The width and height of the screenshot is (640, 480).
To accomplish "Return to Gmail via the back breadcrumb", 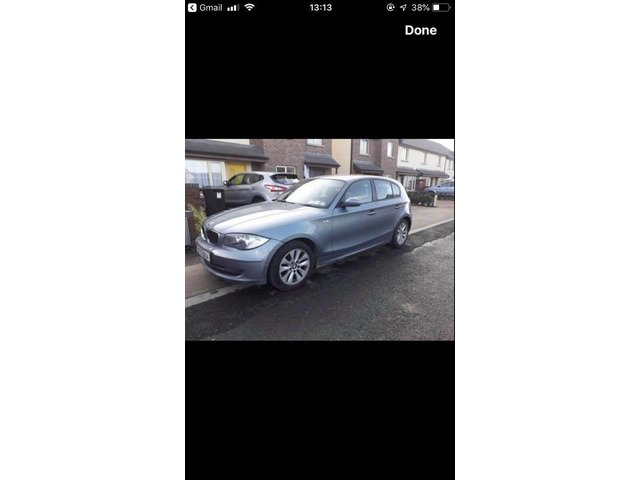I will point(205,7).
